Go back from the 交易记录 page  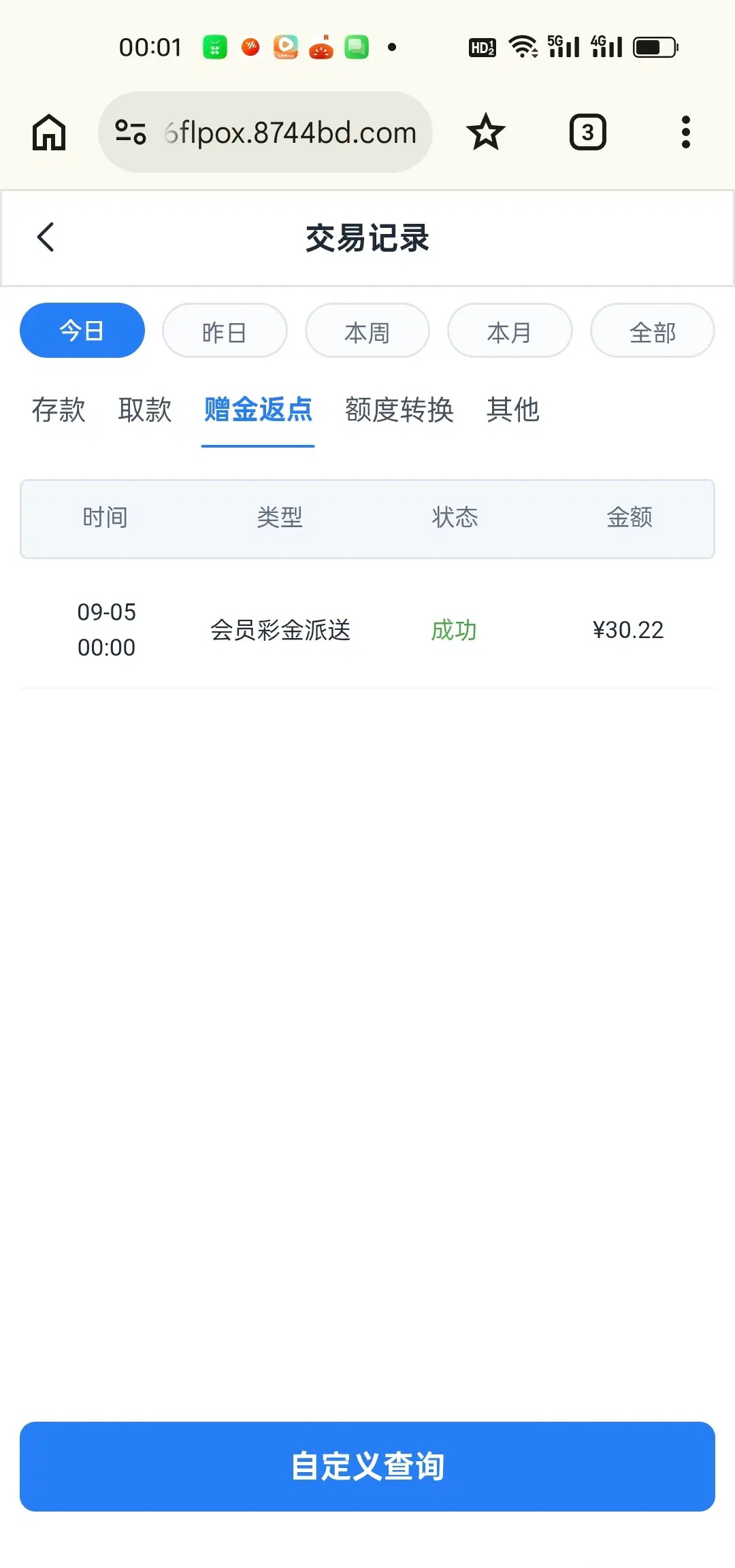tap(46, 237)
